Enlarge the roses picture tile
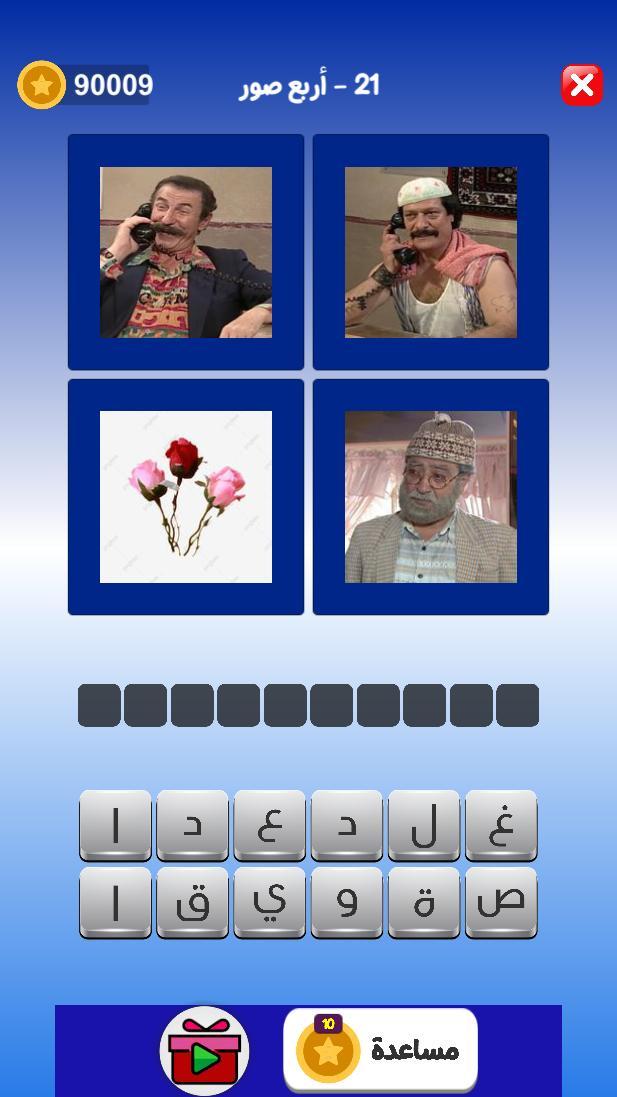617x1097 pixels. (186, 497)
